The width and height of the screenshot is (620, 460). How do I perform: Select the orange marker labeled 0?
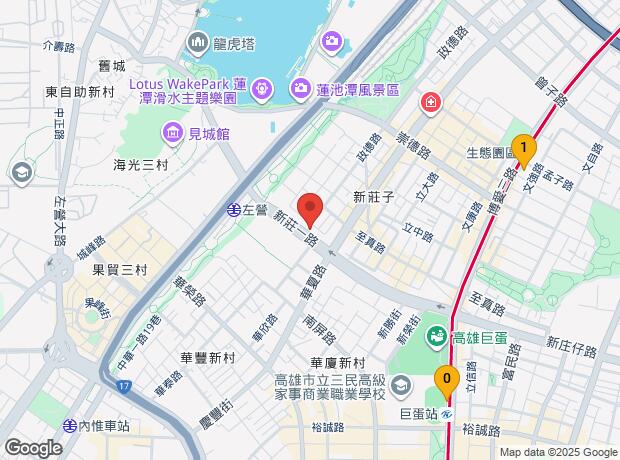[447, 382]
